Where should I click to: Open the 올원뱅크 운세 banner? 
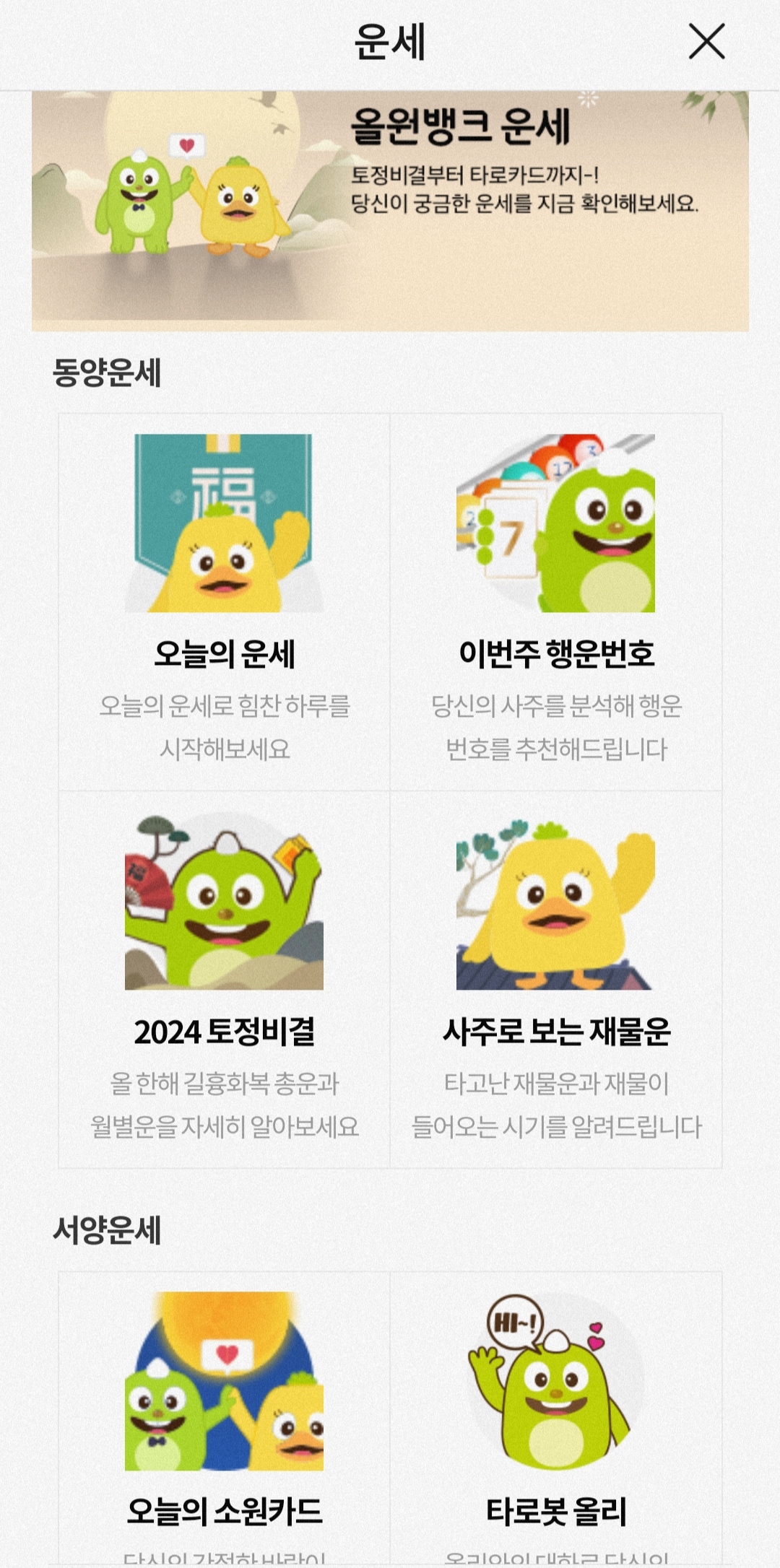(390, 209)
